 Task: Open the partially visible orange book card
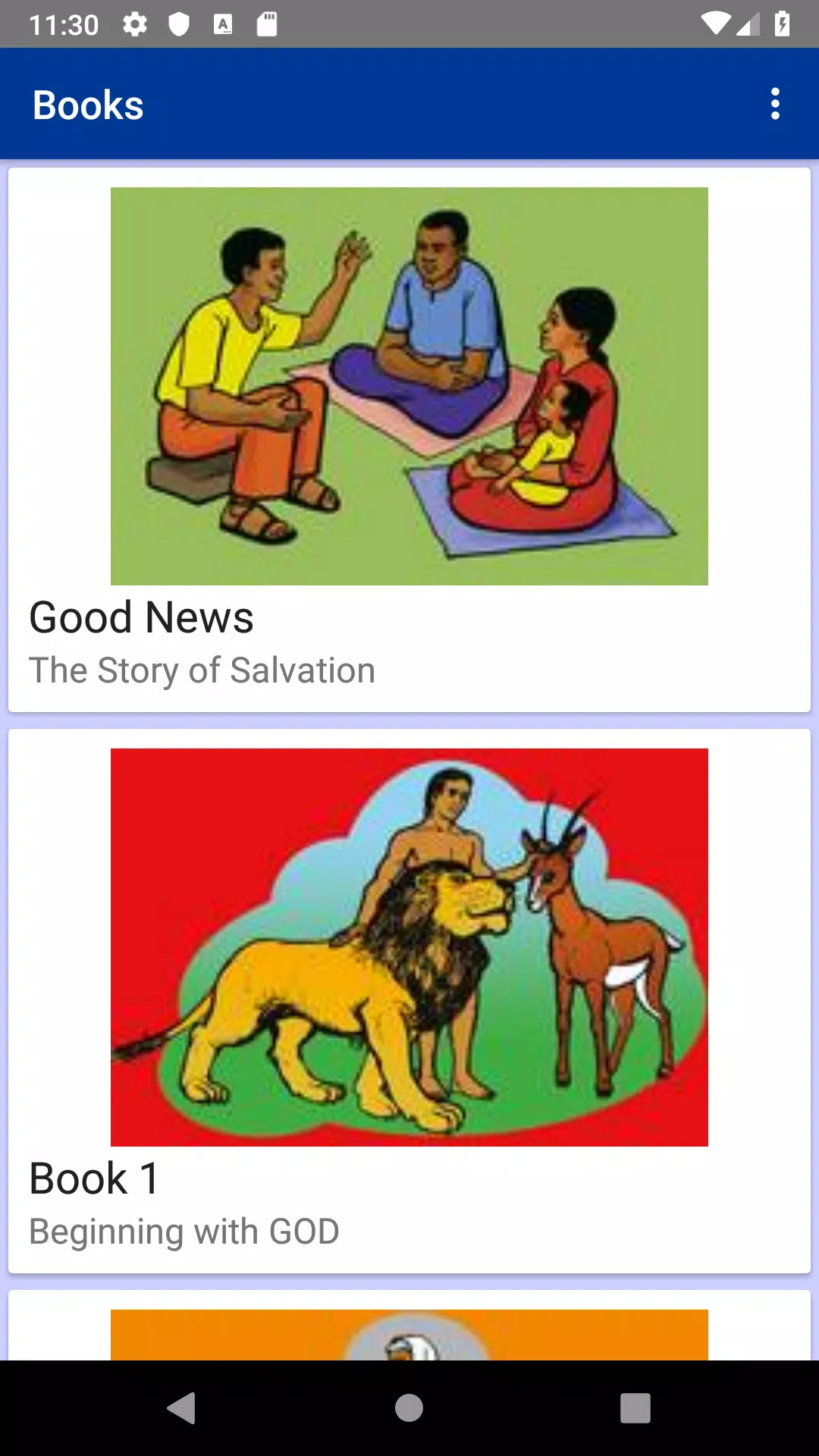click(x=409, y=1333)
